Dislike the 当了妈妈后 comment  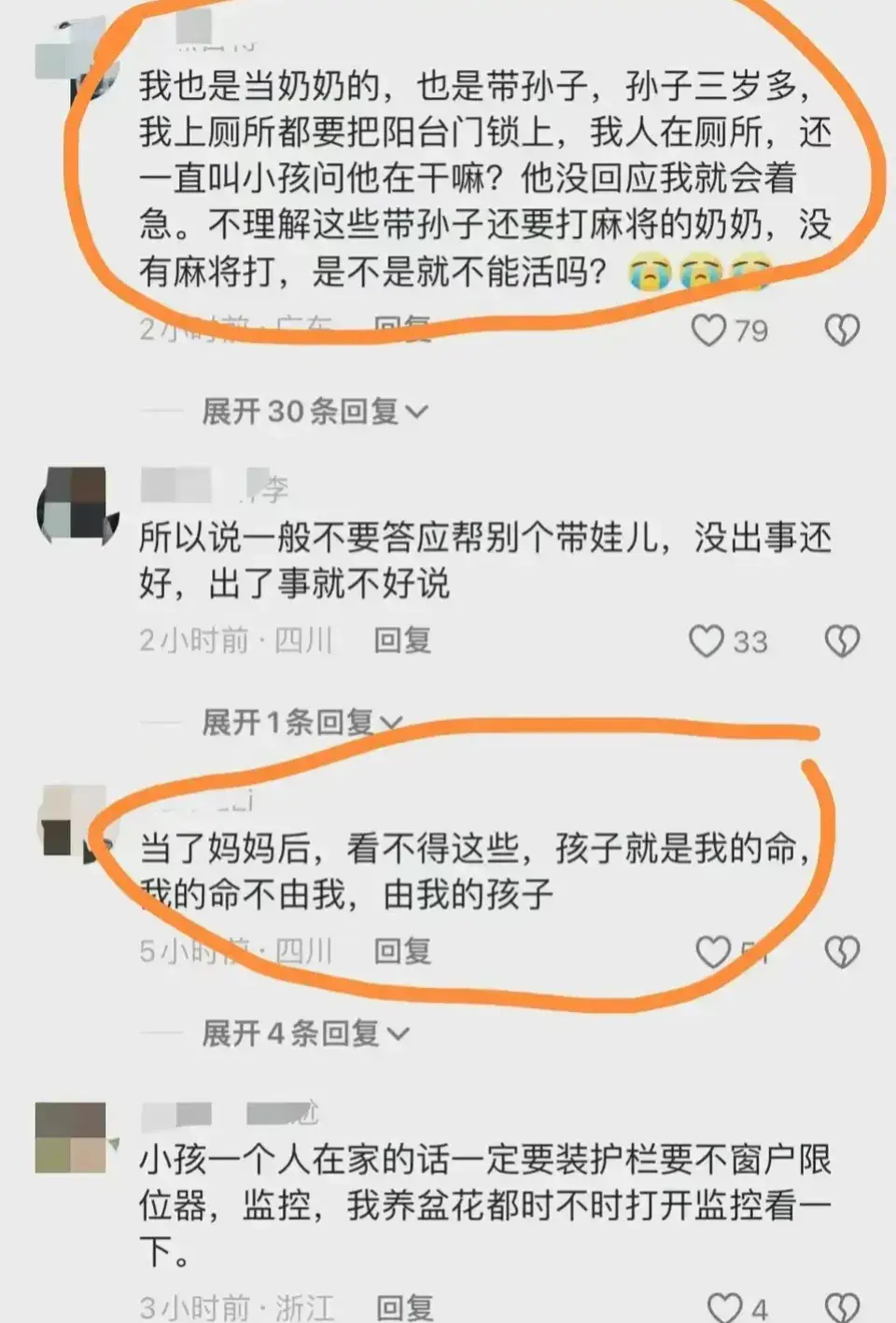(842, 952)
